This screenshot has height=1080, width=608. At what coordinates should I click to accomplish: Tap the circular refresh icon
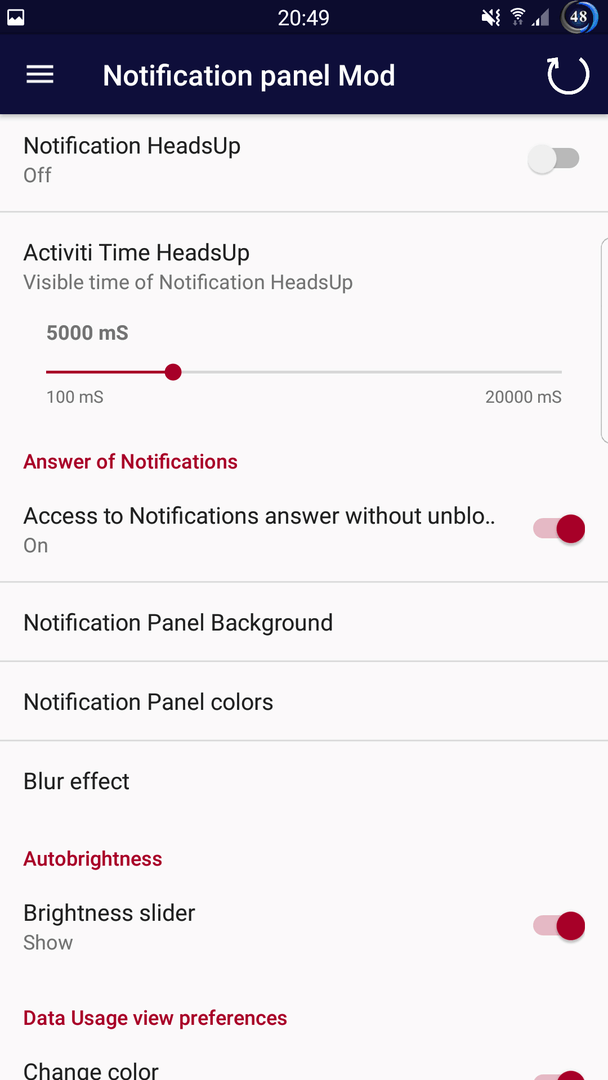click(x=567, y=75)
